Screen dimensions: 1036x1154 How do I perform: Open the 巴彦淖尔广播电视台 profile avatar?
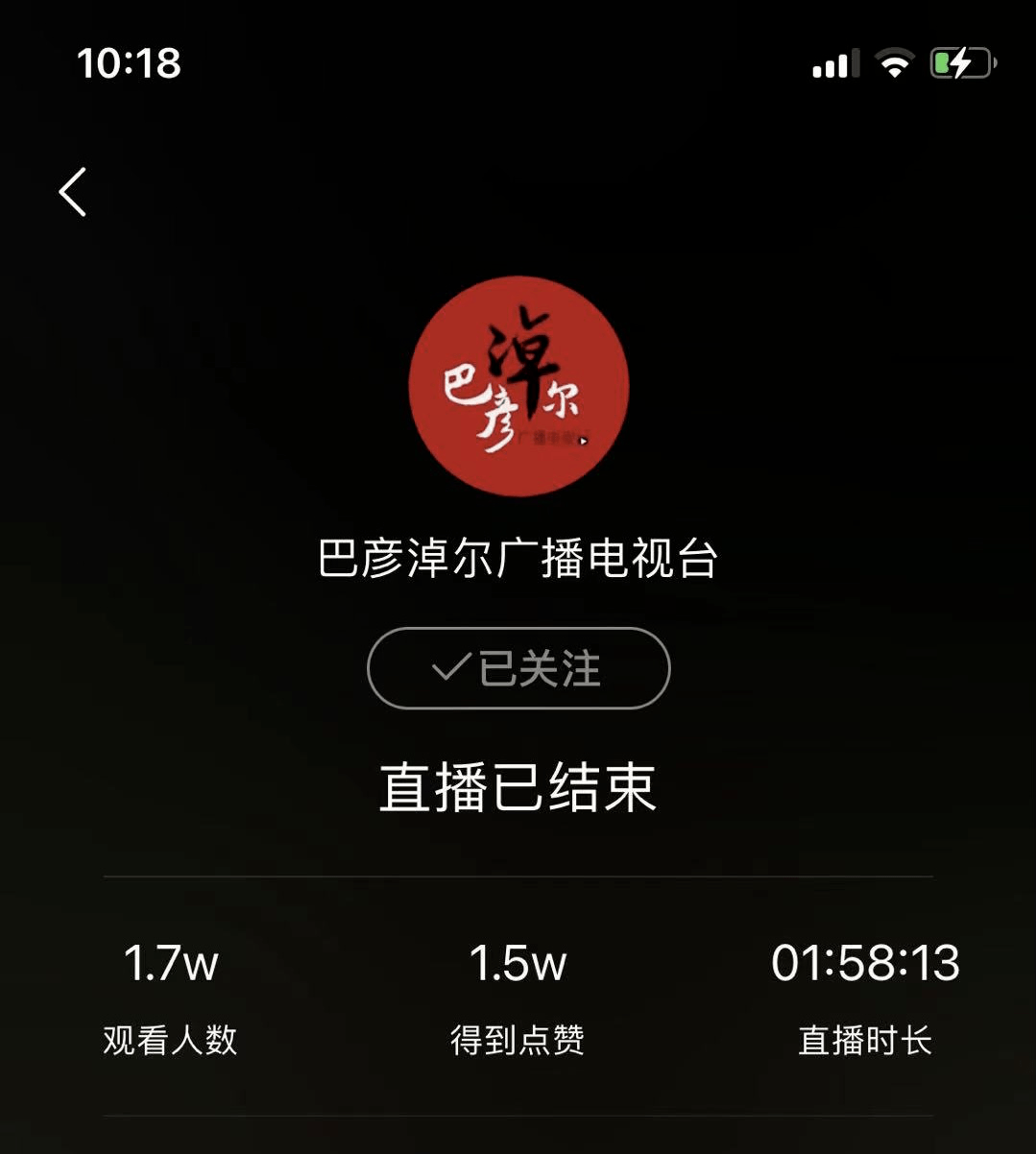(518, 386)
